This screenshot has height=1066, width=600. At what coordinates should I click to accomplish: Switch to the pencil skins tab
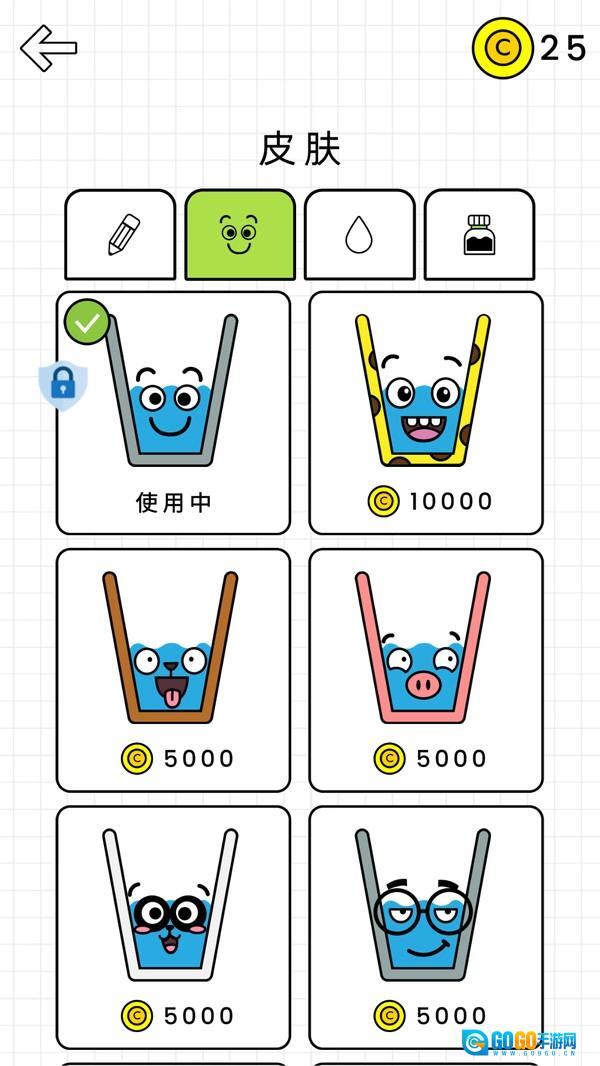pos(120,235)
